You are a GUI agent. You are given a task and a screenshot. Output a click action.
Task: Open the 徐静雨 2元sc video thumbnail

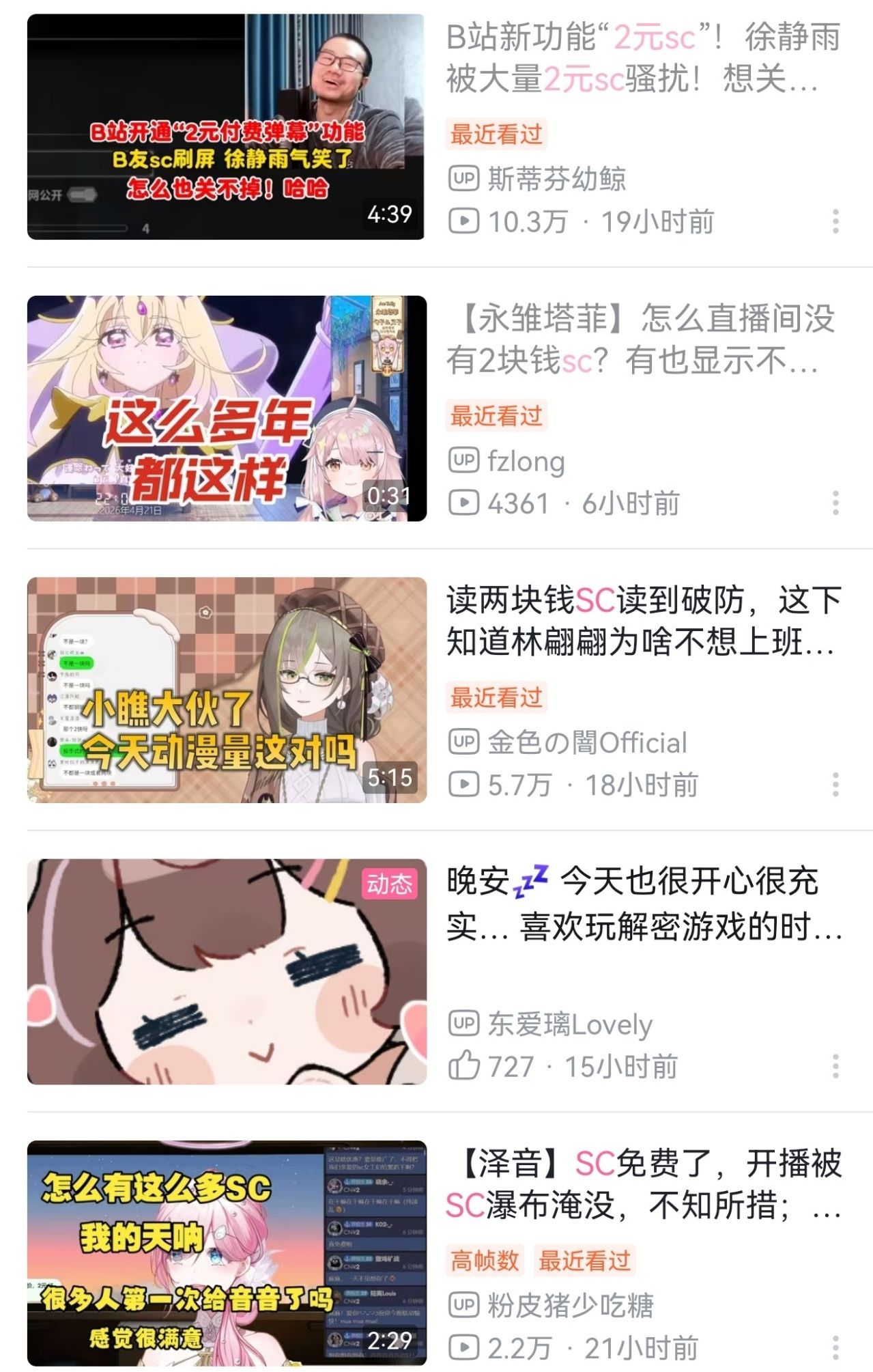click(225, 126)
